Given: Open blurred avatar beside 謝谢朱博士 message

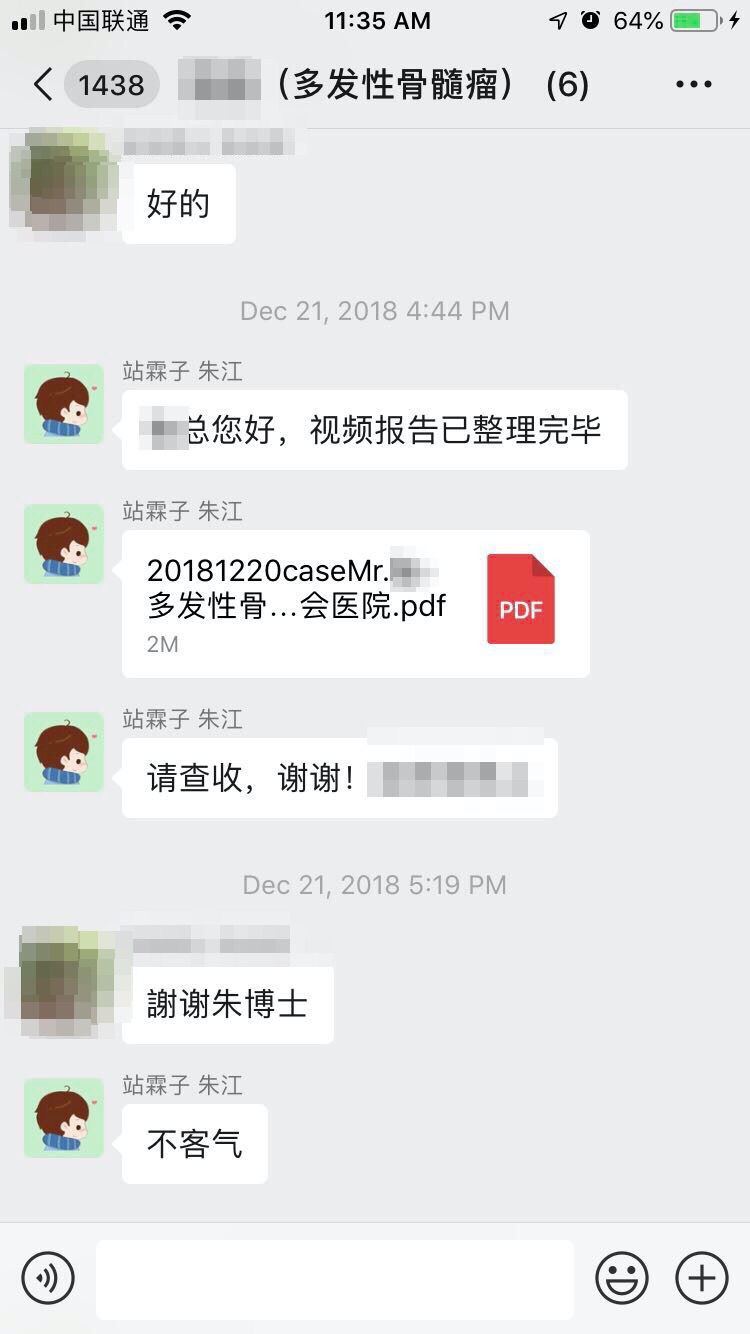Looking at the screenshot, I should (63, 978).
